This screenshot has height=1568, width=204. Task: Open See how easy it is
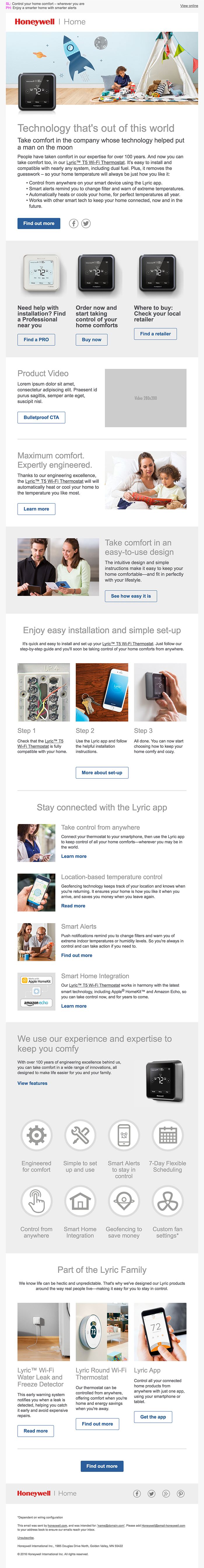[130, 596]
